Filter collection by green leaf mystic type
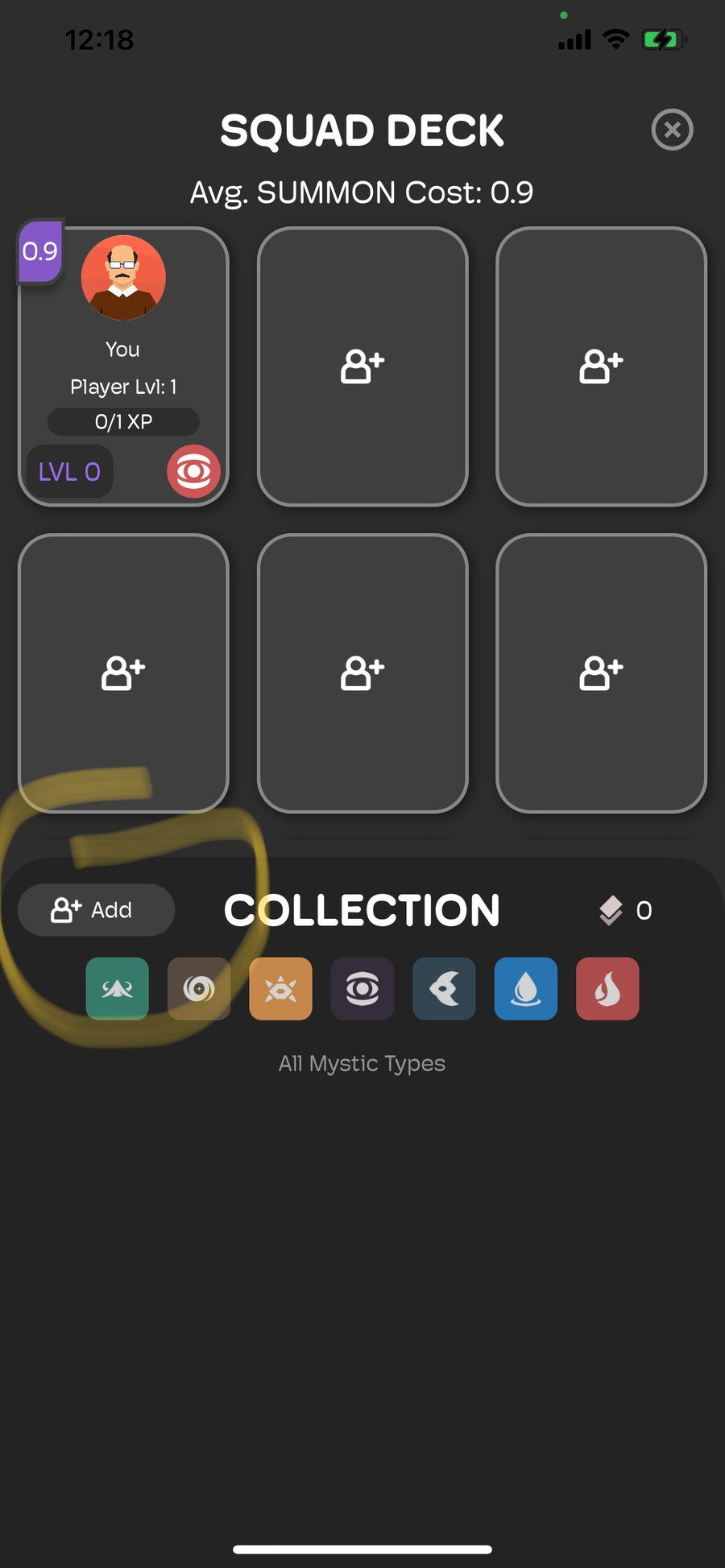The height and width of the screenshot is (1568, 725). point(118,988)
